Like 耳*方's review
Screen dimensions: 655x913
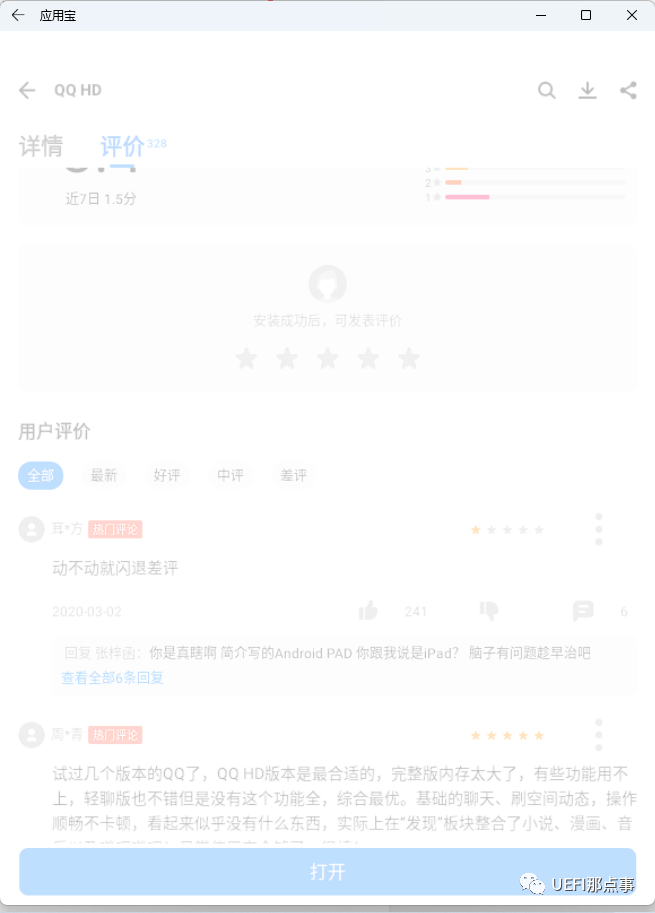(368, 611)
